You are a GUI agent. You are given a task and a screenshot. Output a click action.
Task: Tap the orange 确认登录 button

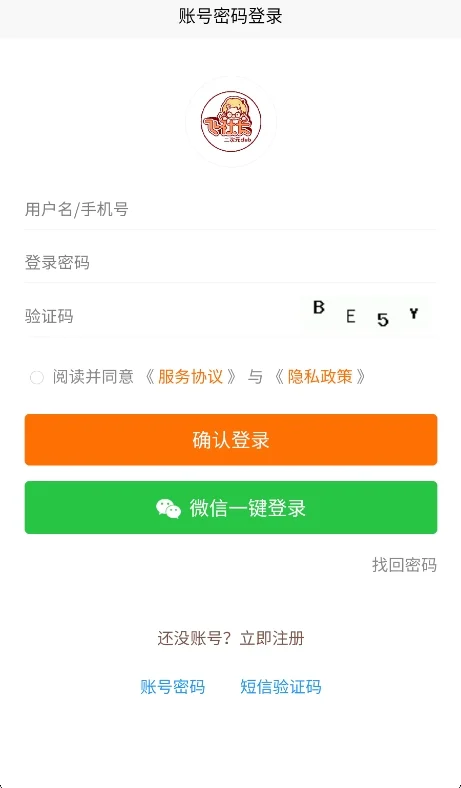click(x=231, y=440)
